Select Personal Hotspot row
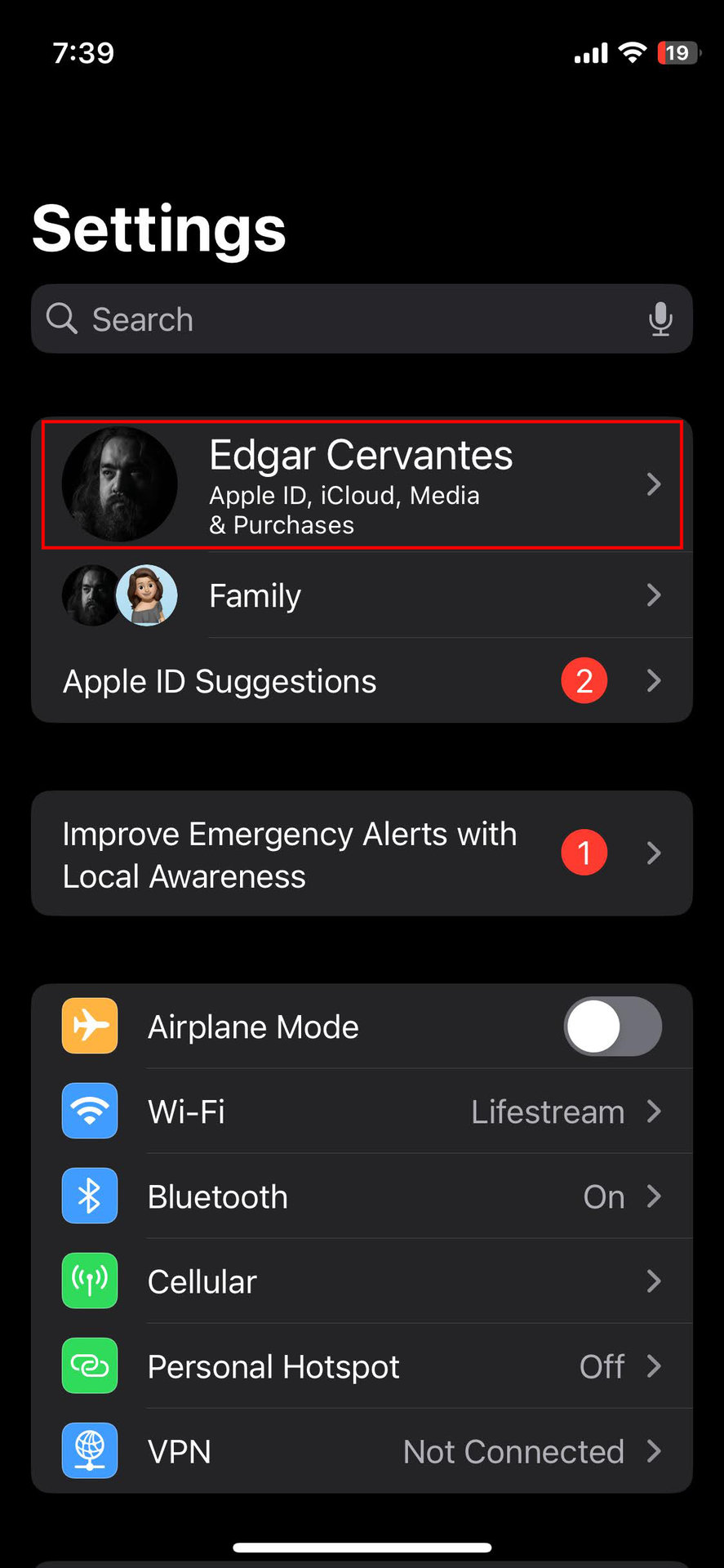724x1568 pixels. [362, 1366]
